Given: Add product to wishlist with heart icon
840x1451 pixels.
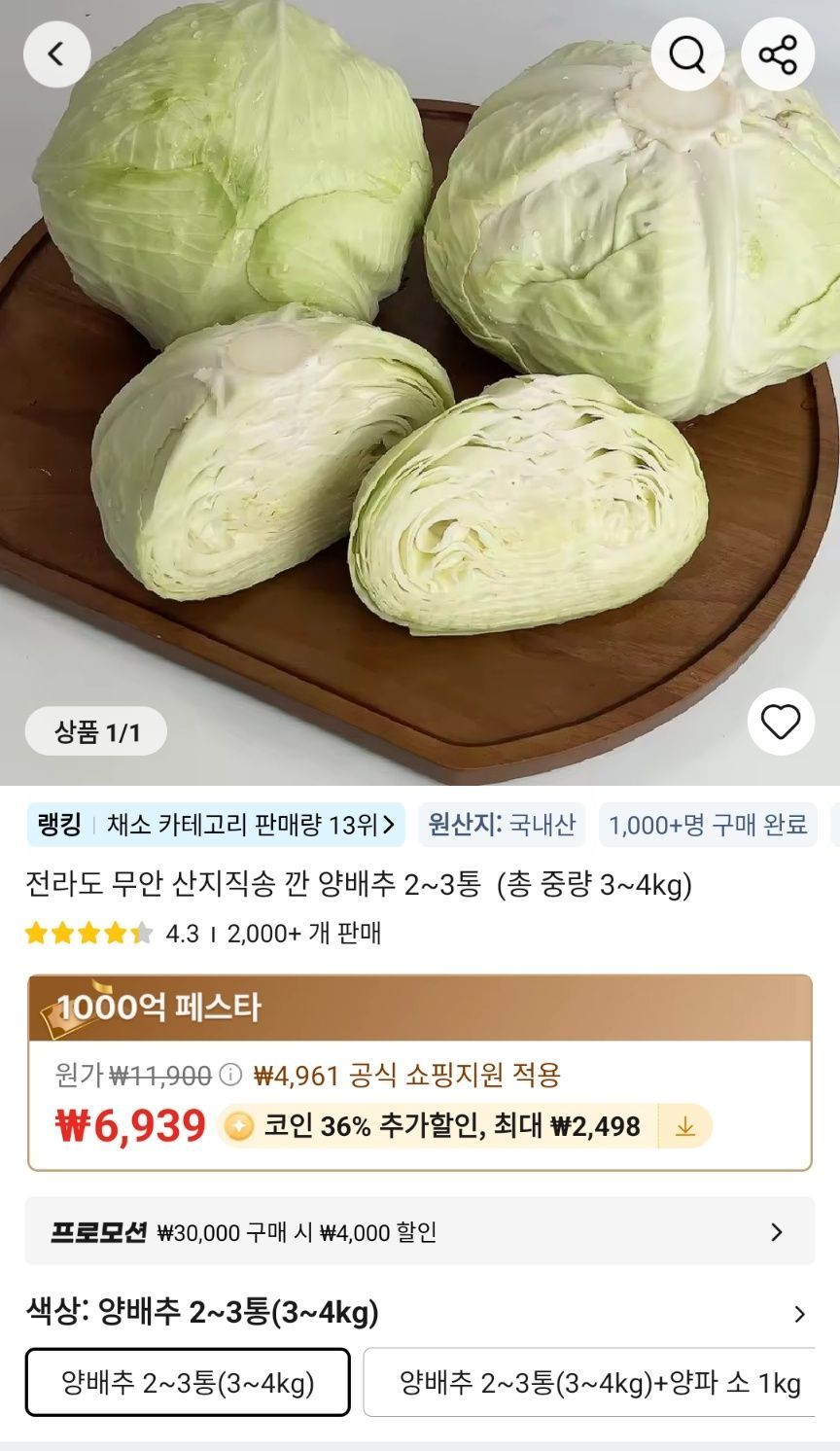Looking at the screenshot, I should point(780,722).
